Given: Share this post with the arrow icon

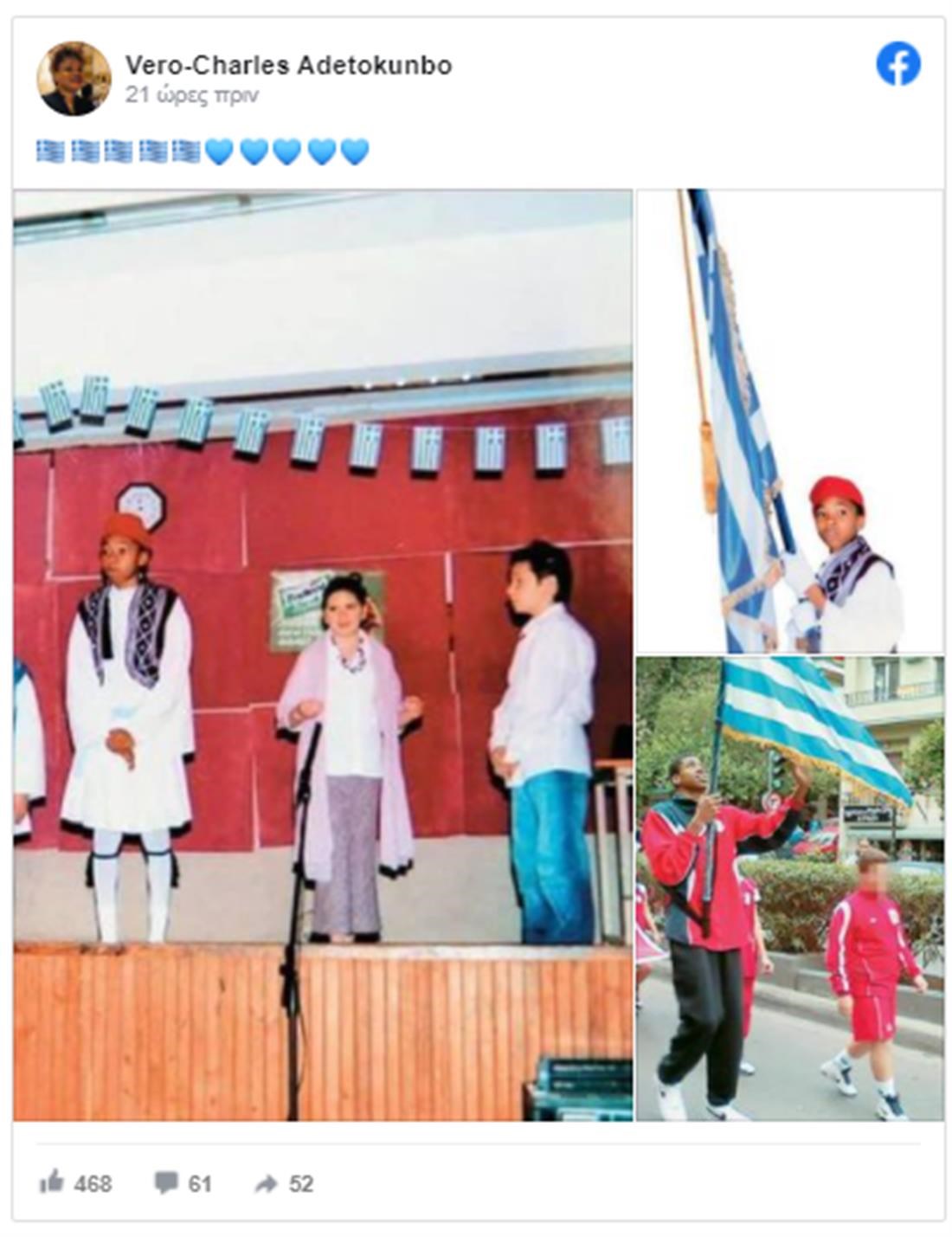Looking at the screenshot, I should pyautogui.click(x=267, y=1182).
